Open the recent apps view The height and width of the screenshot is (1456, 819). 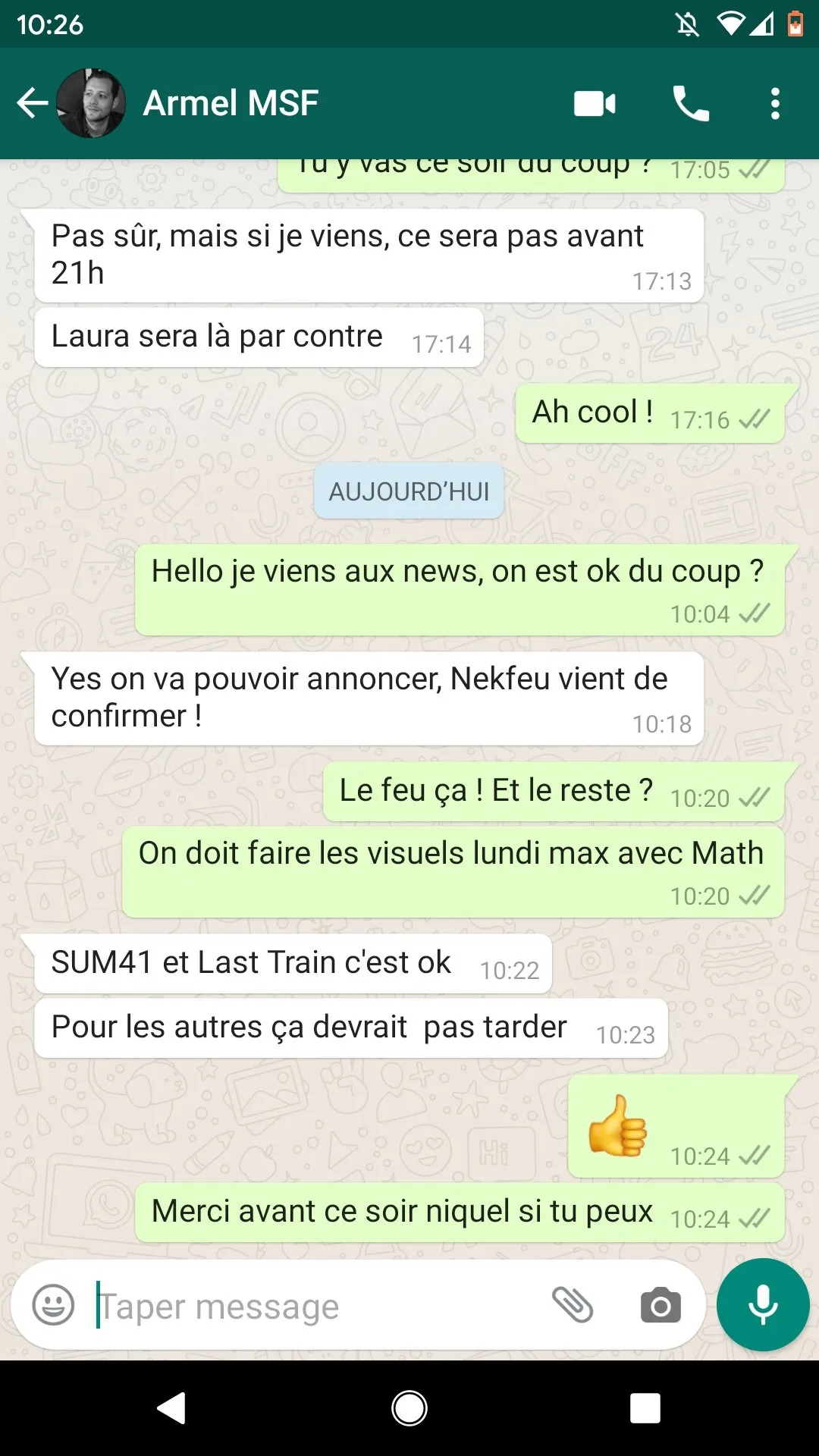click(x=645, y=1408)
